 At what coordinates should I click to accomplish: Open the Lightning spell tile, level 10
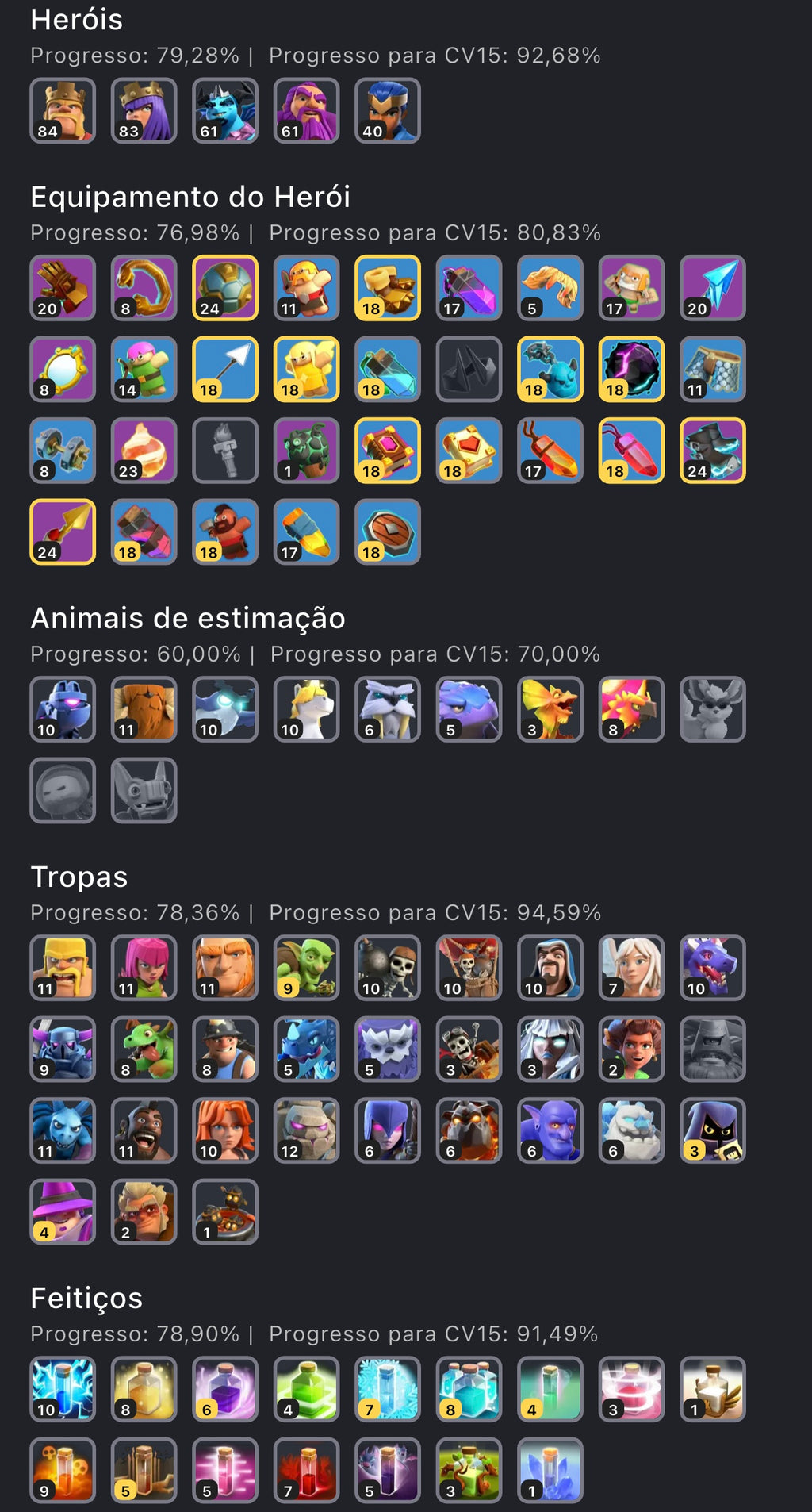[63, 1389]
